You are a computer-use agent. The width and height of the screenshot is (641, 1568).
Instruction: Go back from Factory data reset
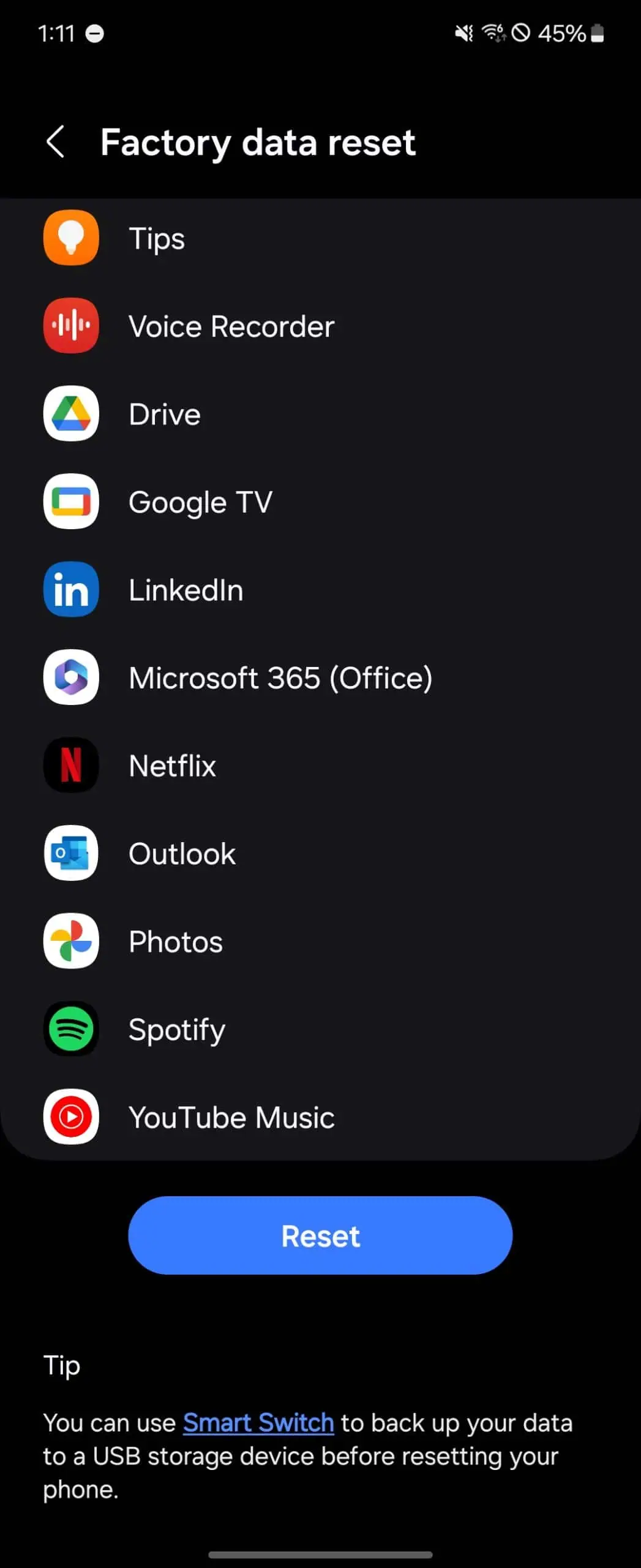[56, 142]
